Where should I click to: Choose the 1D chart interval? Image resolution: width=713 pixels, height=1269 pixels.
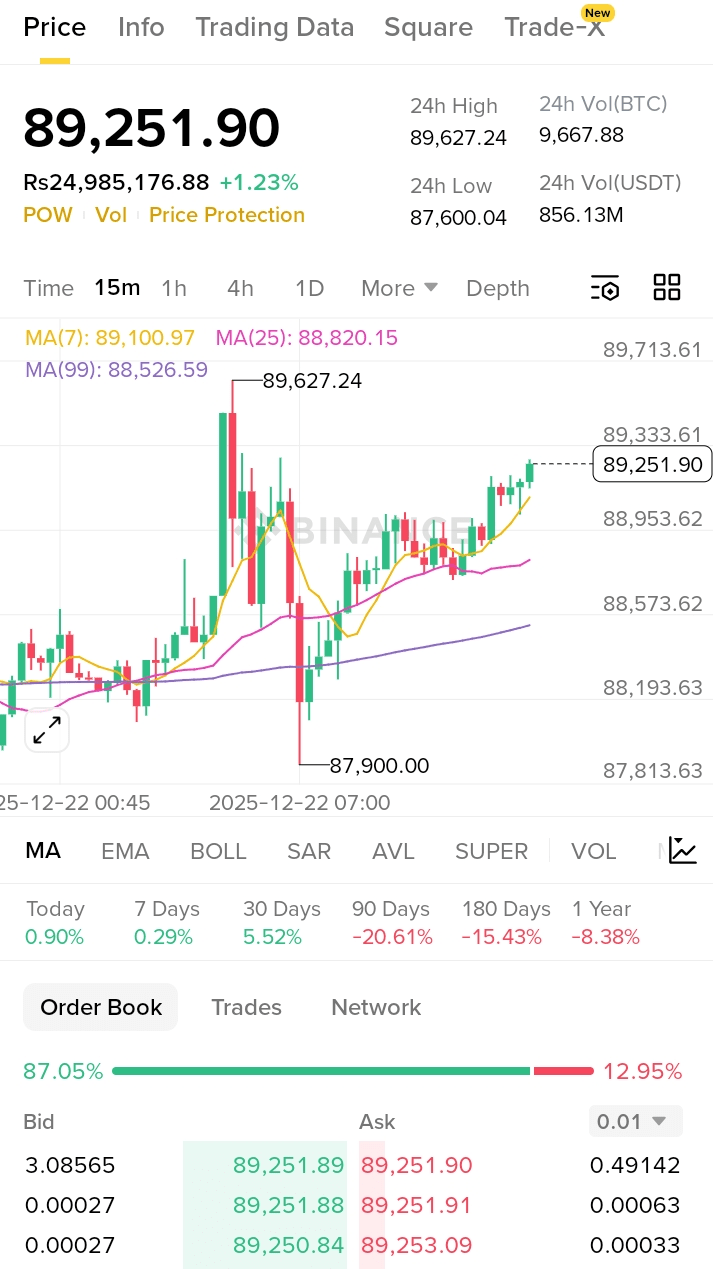[309, 288]
